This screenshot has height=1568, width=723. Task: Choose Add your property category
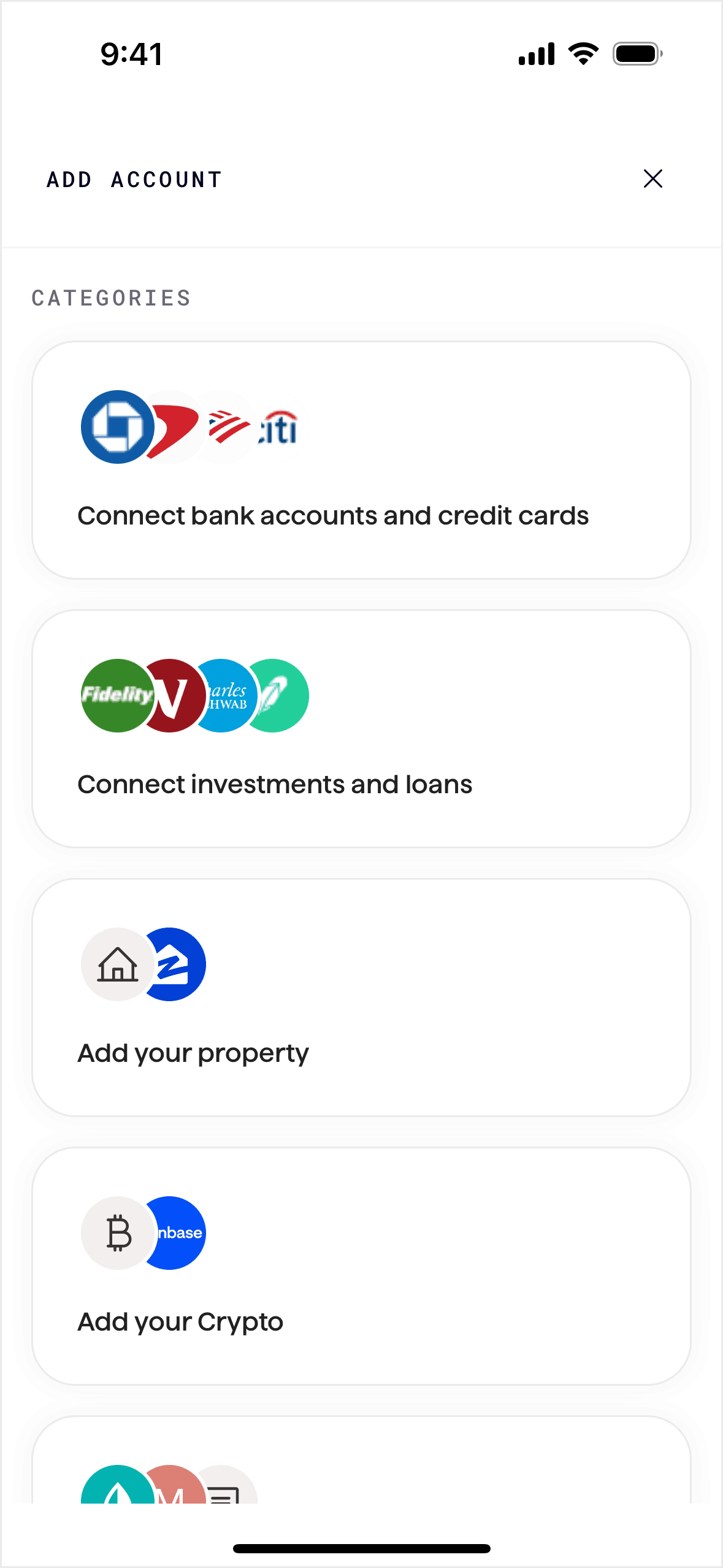coord(361,997)
